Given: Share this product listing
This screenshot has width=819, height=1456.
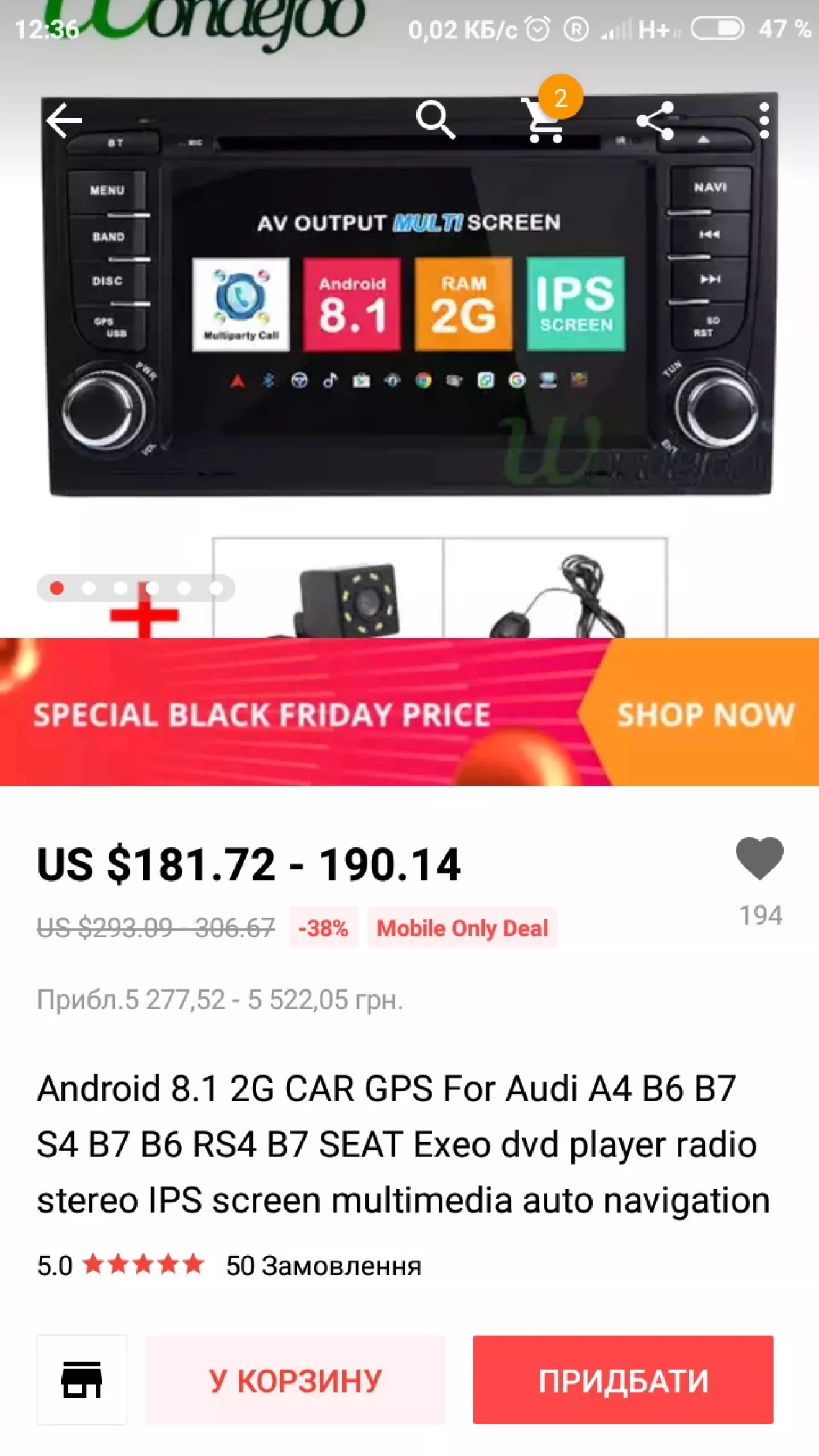Looking at the screenshot, I should point(656,120).
